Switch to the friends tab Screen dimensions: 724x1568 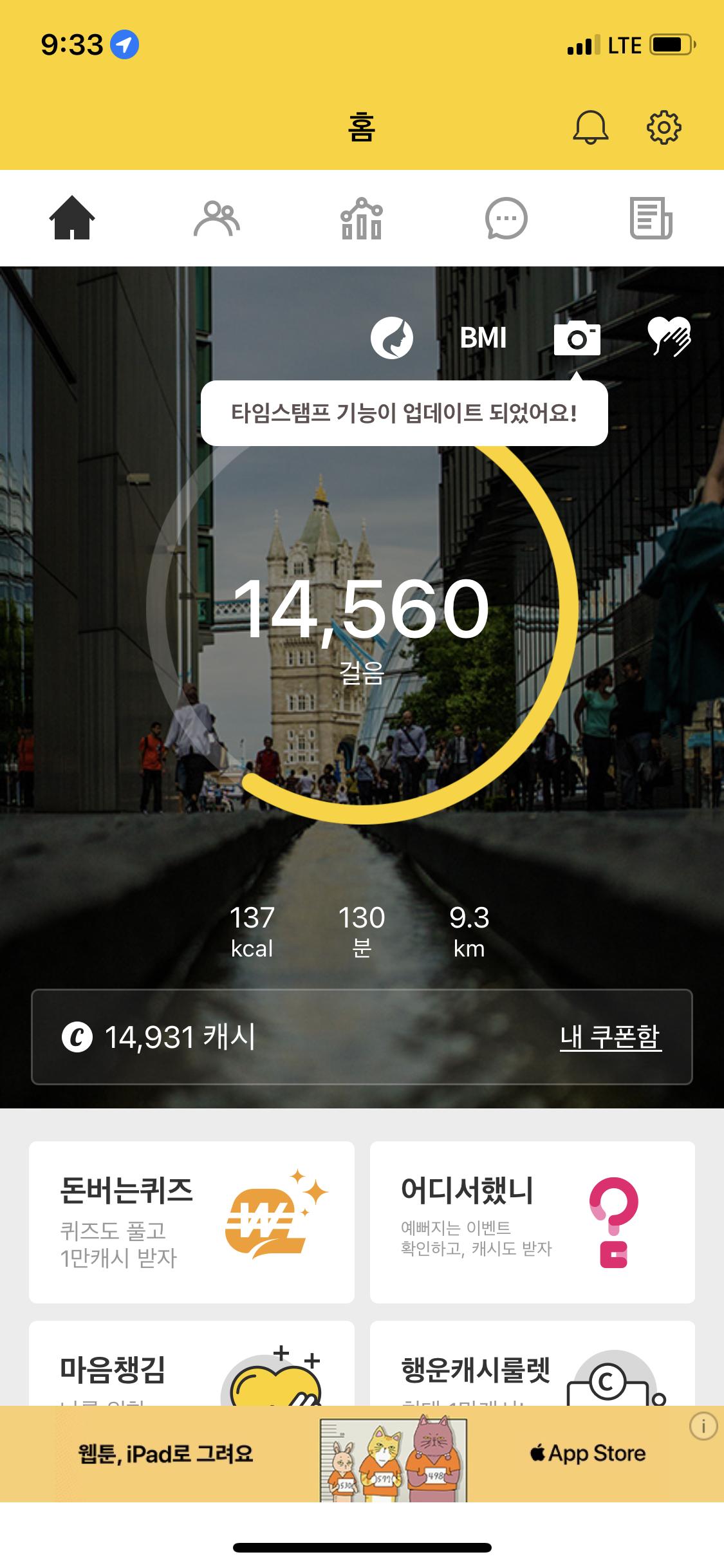[217, 219]
